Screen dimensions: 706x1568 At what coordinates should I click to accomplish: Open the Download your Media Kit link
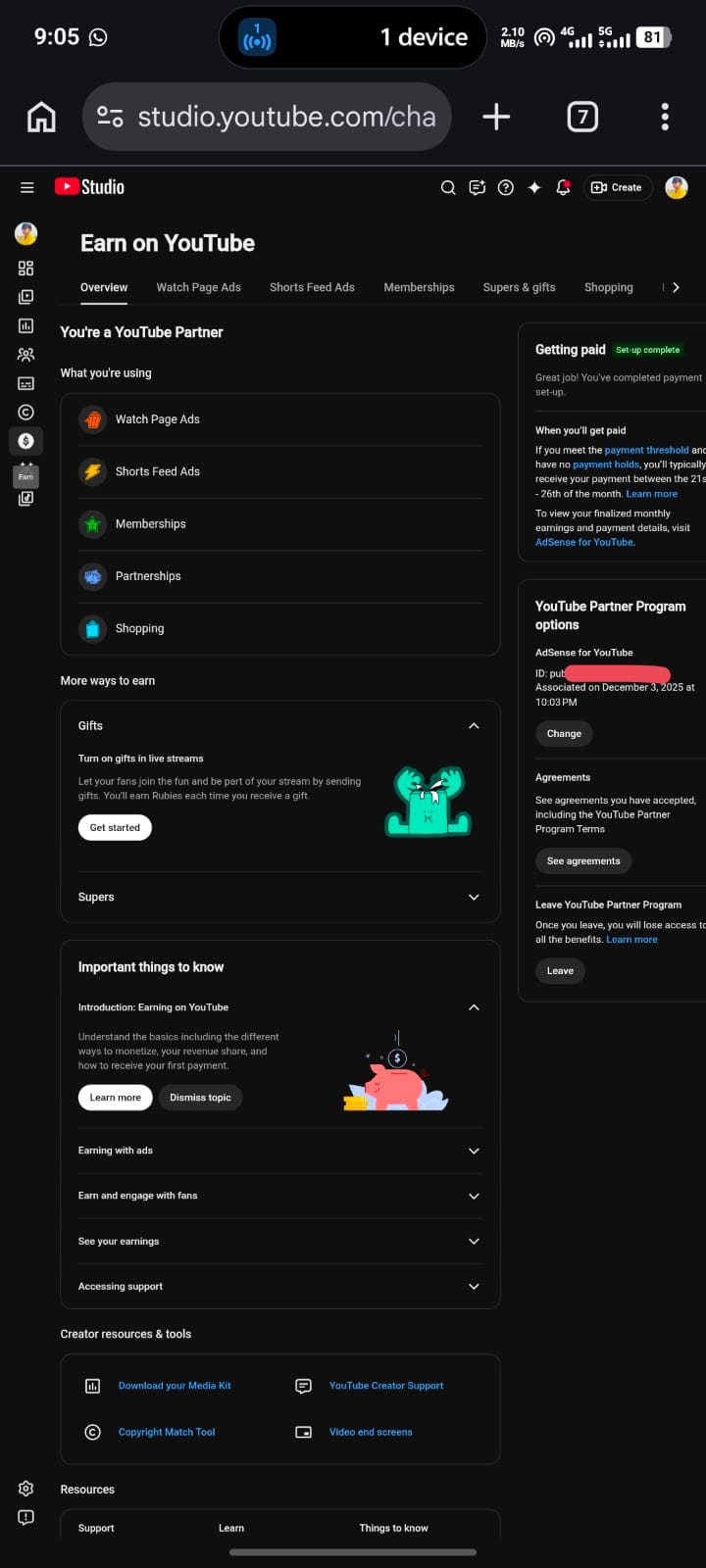coord(175,1386)
